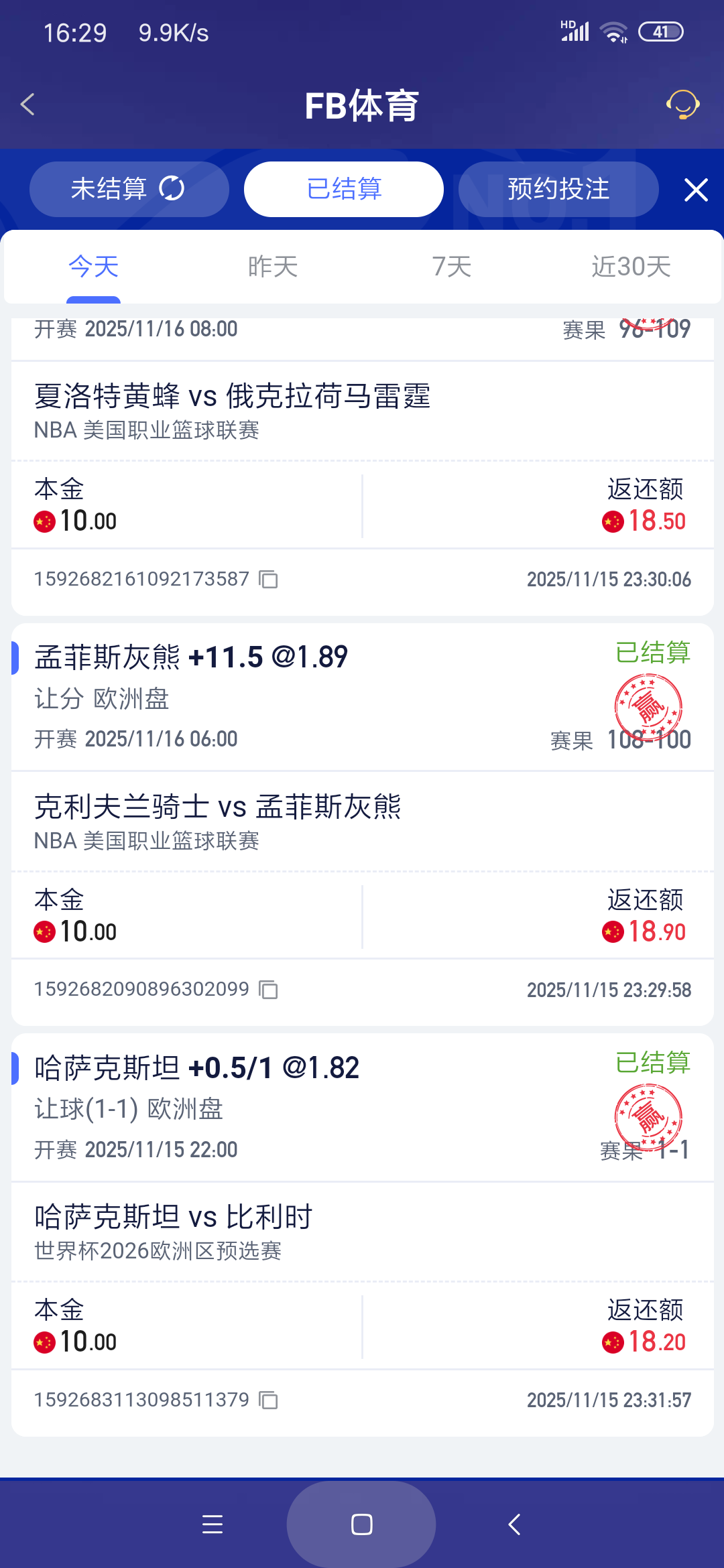Copy order number 1592683113098511379

pos(267,1400)
